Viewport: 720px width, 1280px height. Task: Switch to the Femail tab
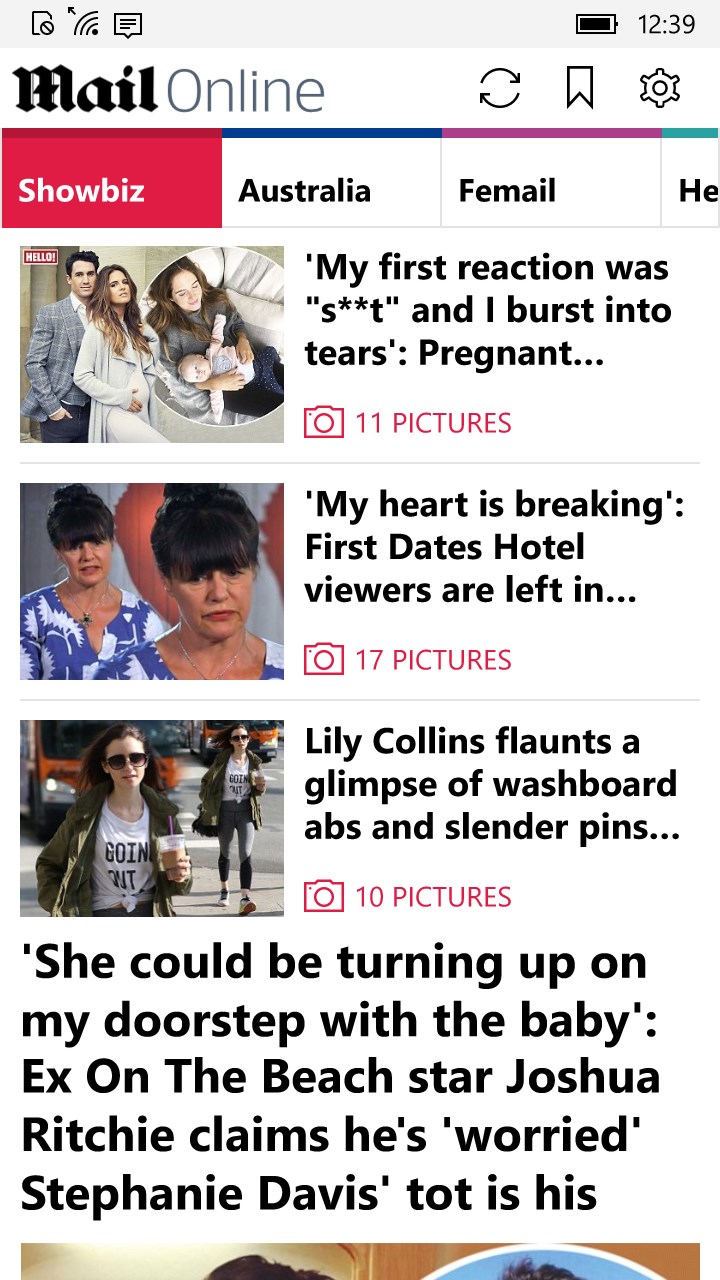point(551,190)
